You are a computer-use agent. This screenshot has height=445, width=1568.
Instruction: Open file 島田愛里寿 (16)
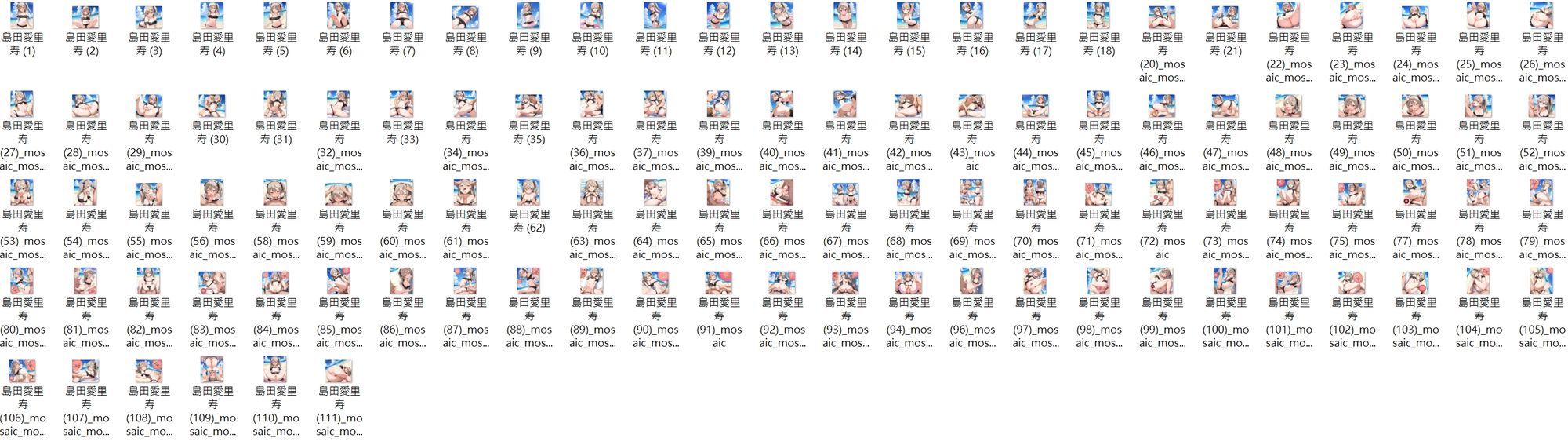972,16
